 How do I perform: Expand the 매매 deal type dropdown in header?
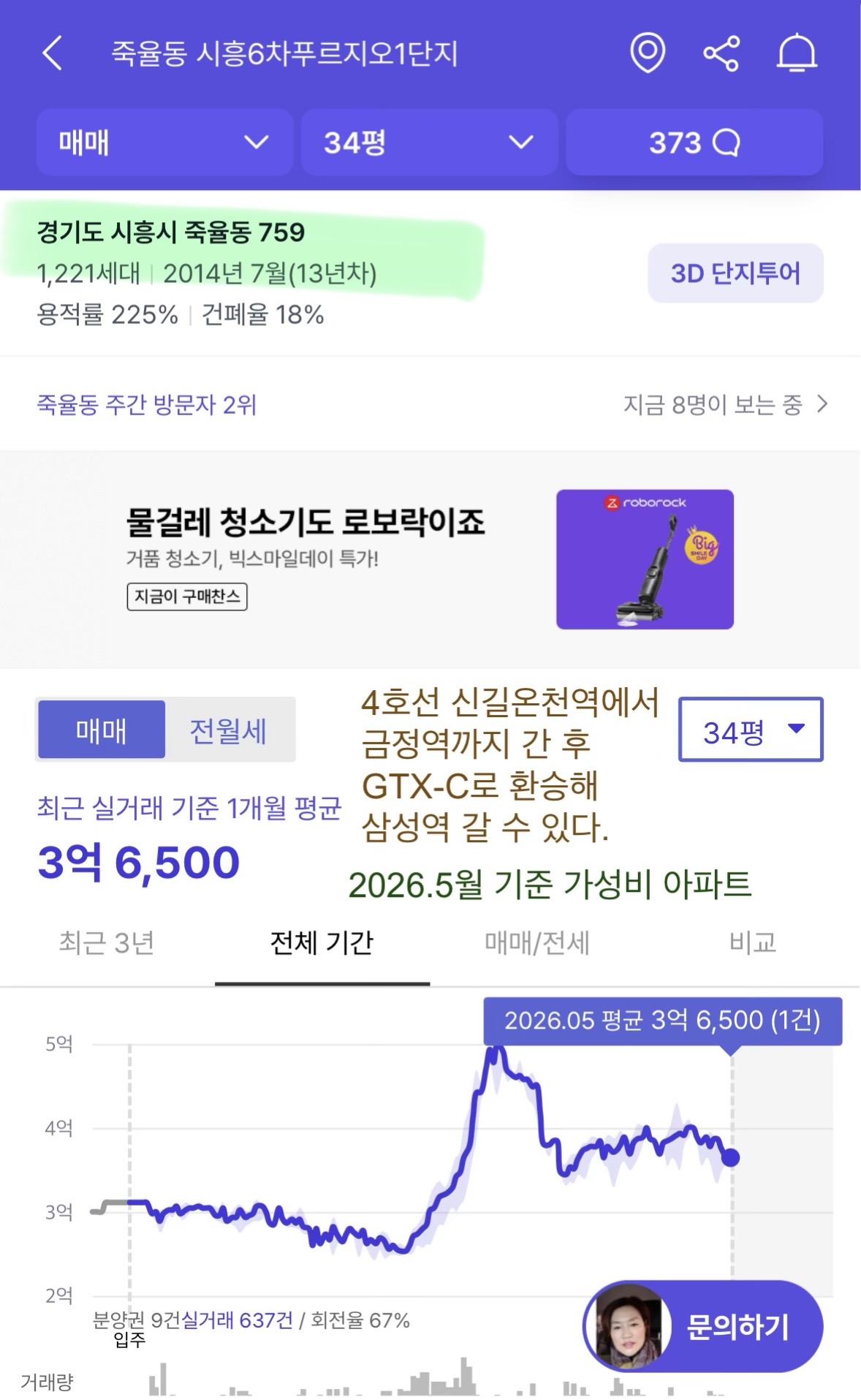tap(164, 142)
